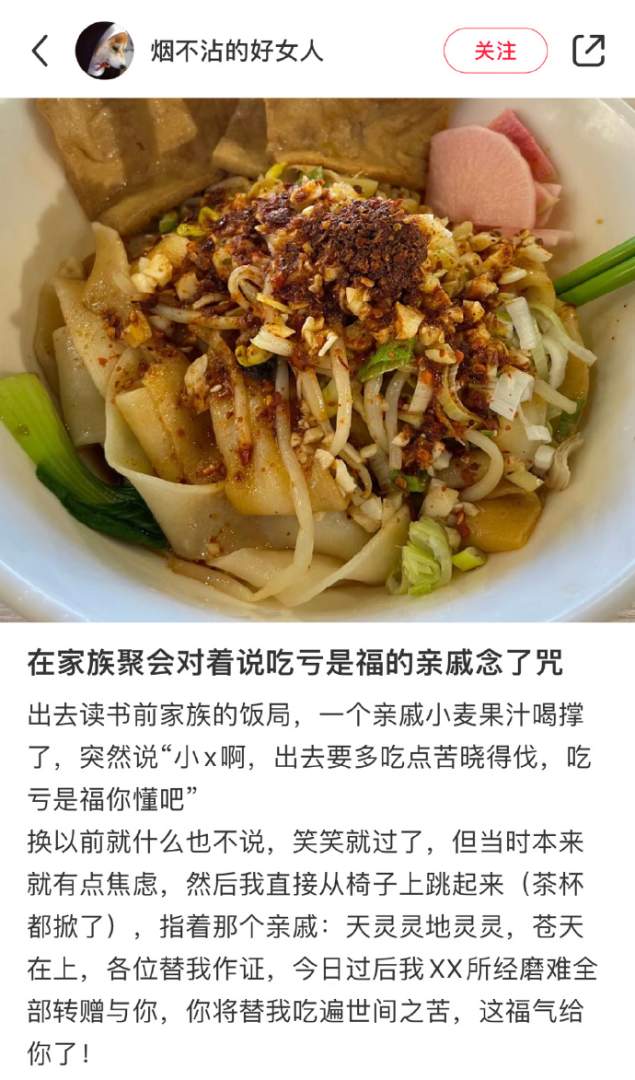Go back using the top-left arrow
Screen dimensions: 635x1080
[40, 51]
